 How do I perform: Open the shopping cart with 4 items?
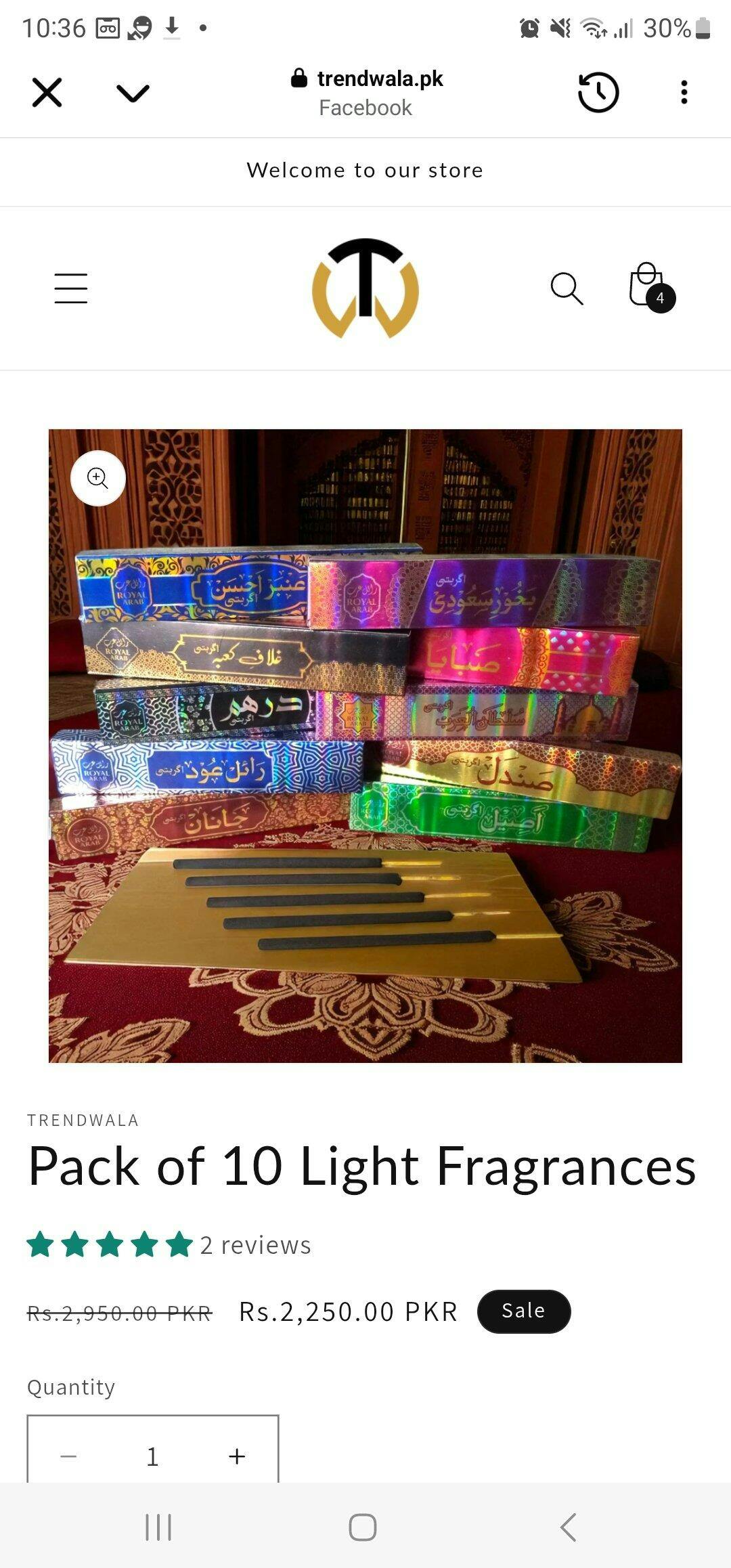click(x=649, y=287)
